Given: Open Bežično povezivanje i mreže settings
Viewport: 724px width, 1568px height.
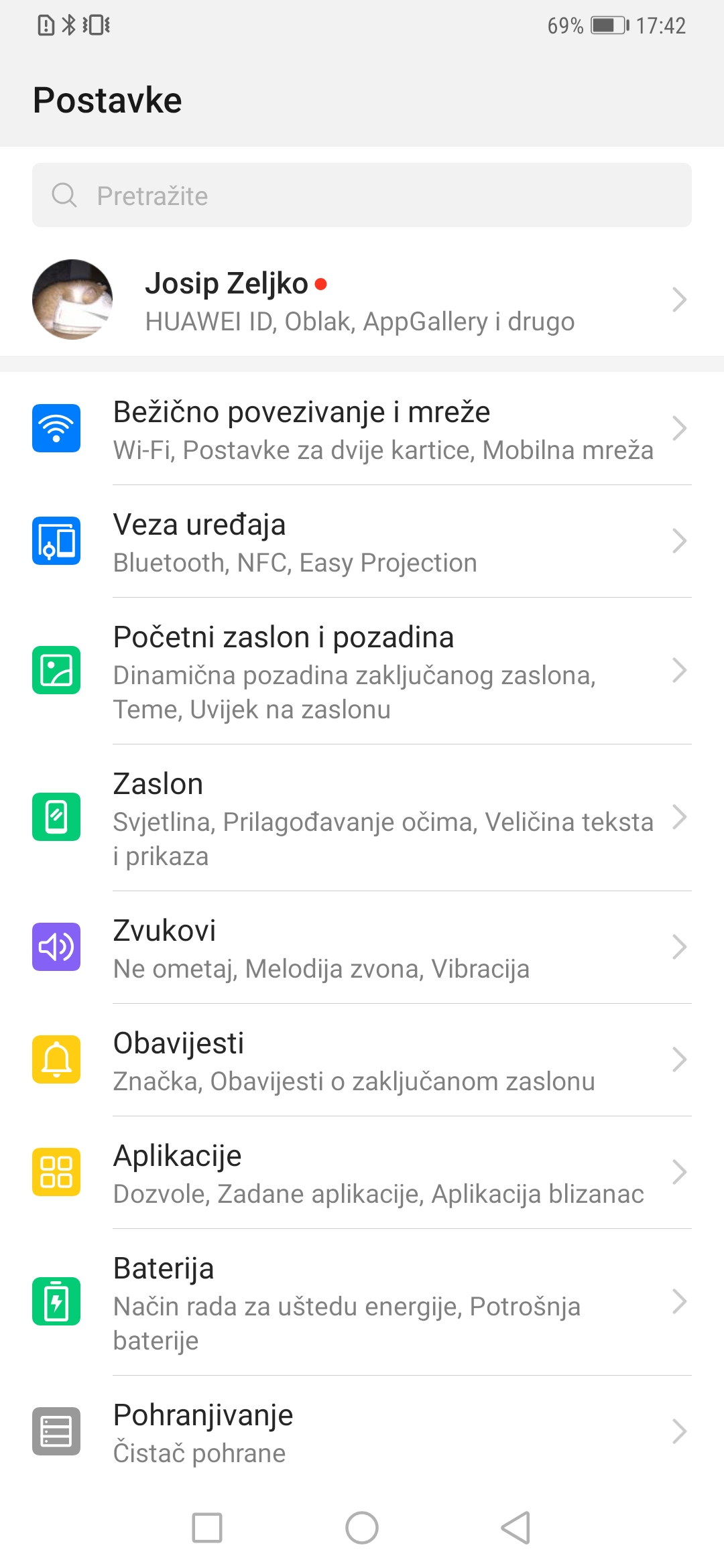Looking at the screenshot, I should [362, 429].
